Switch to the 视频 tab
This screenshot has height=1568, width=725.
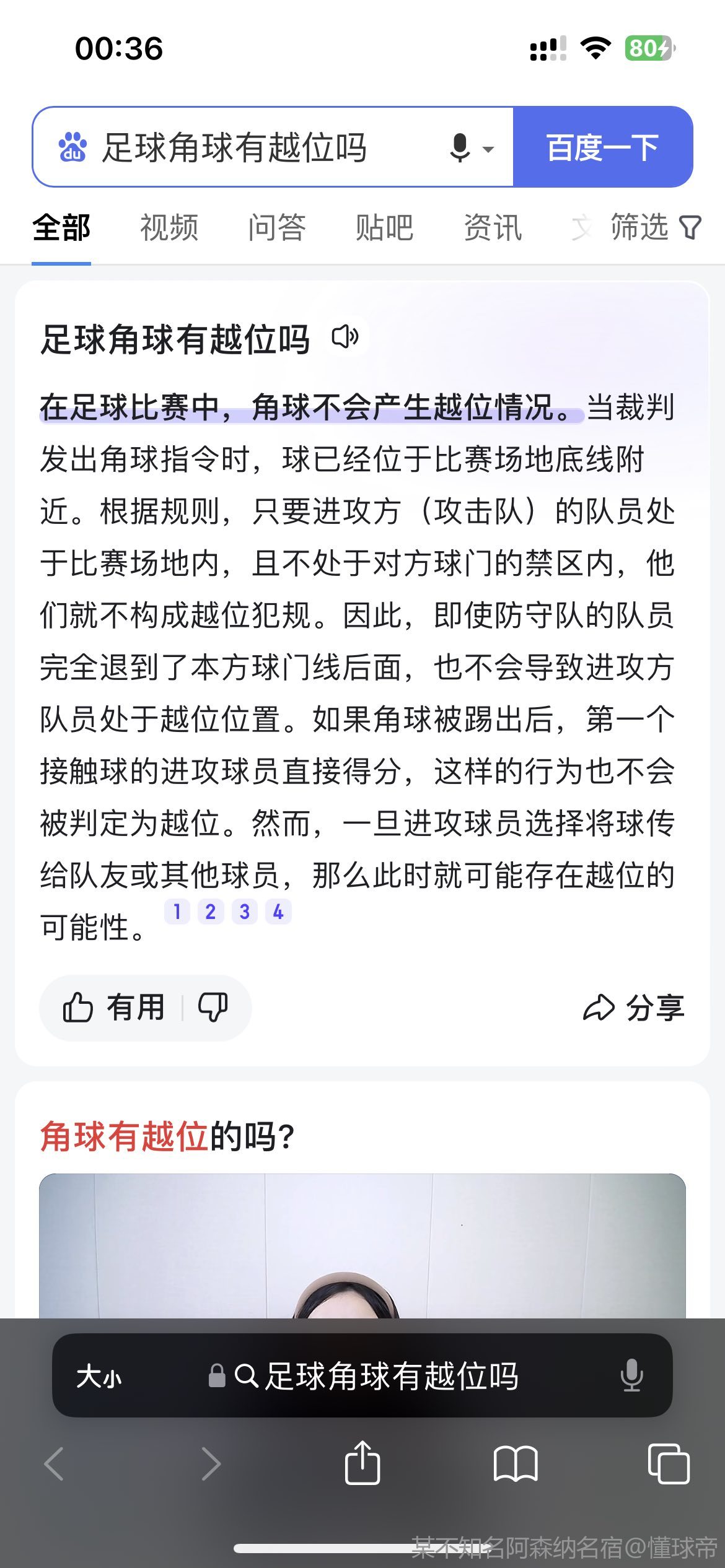point(169,227)
